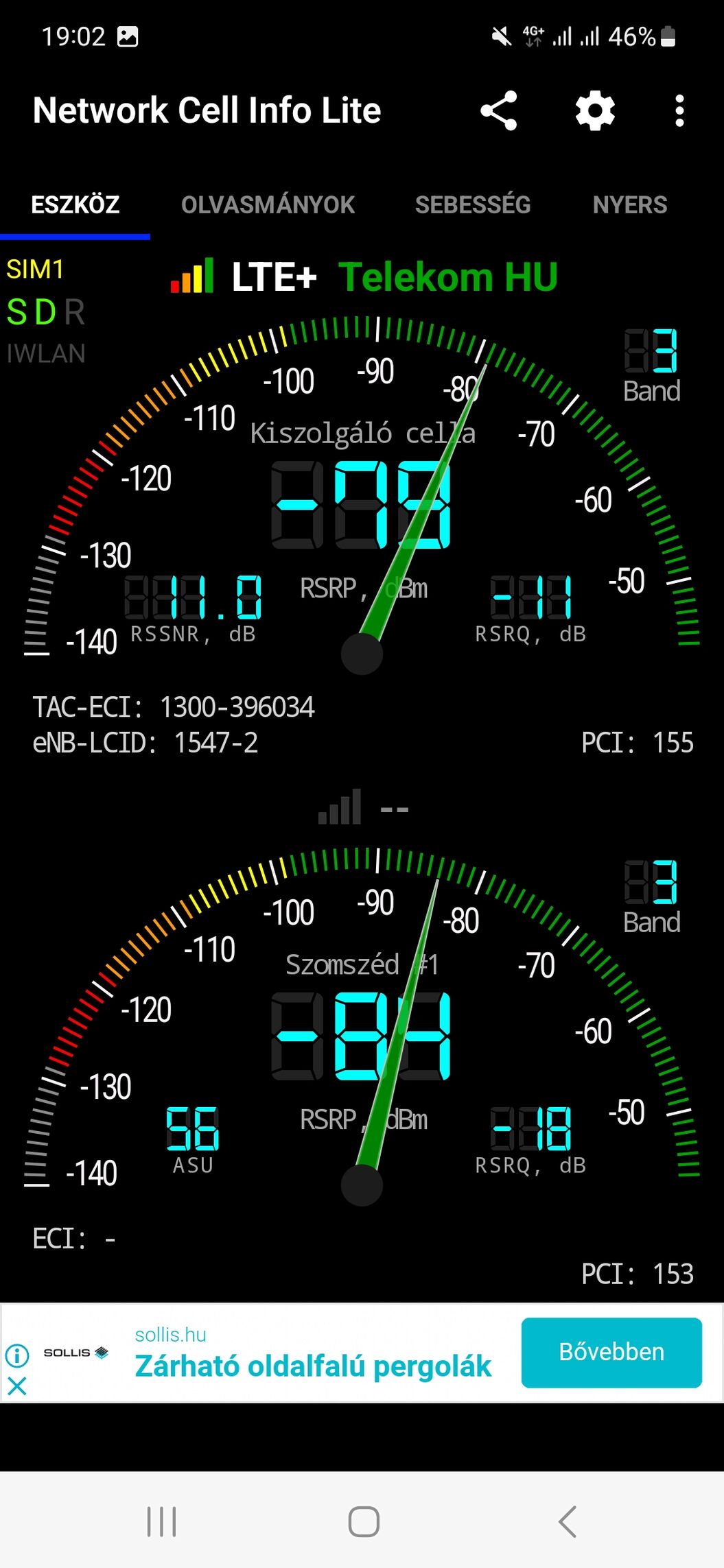Close the sollis.hu ad banner
Screen dimensions: 724x1568
click(x=17, y=1386)
